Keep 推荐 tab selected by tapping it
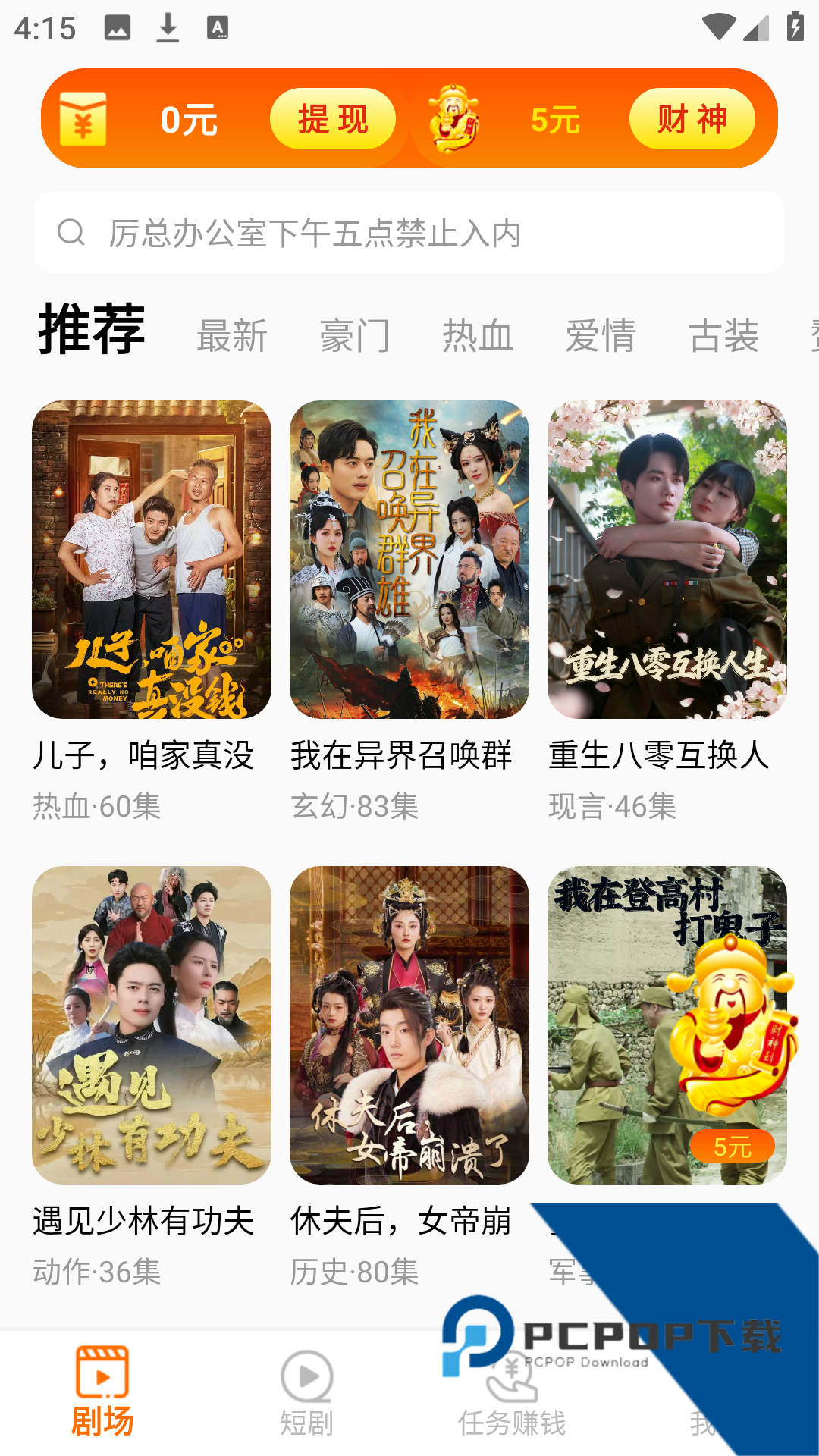Viewport: 819px width, 1456px height. 91,330
